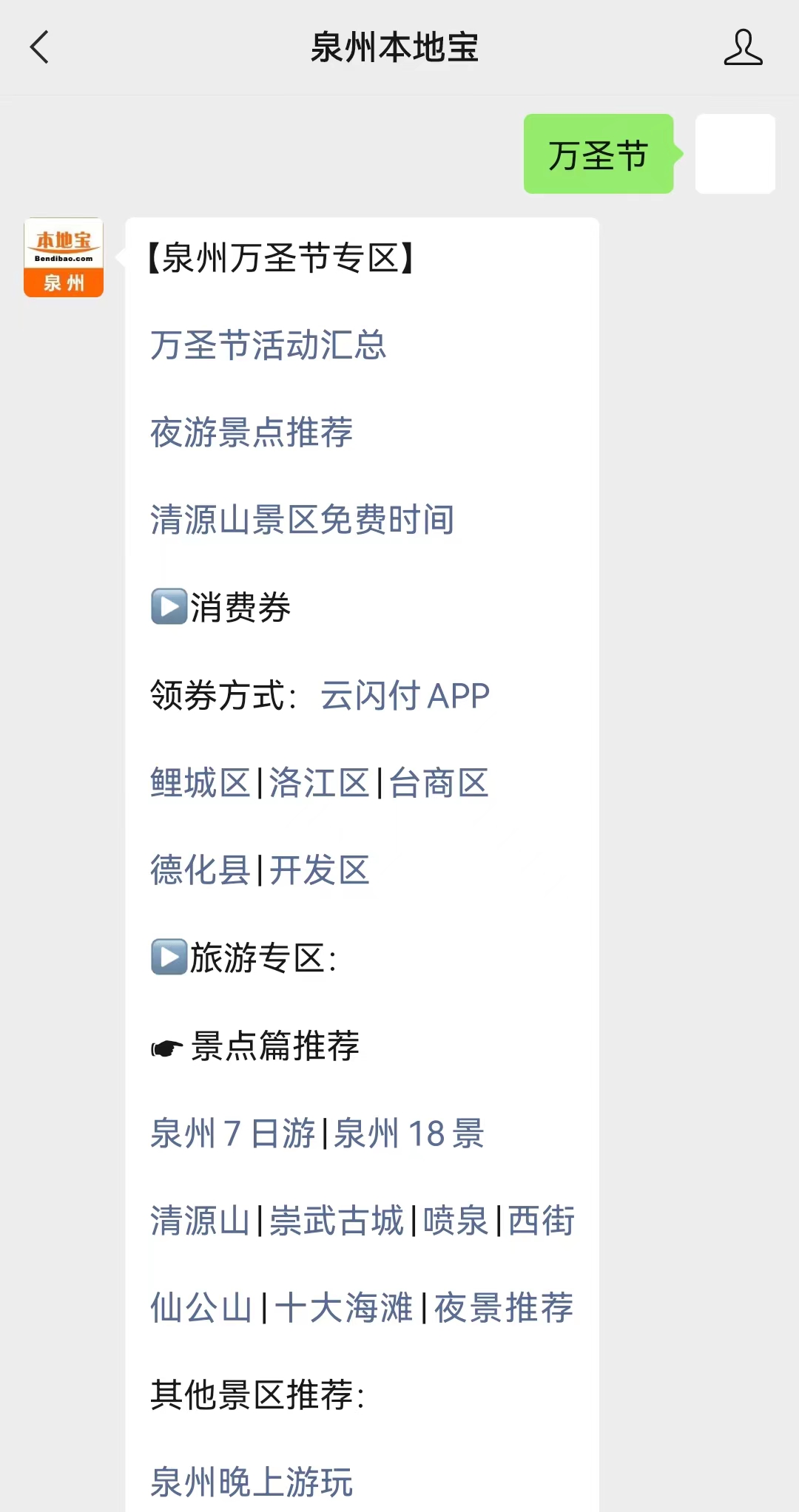The image size is (799, 1512).
Task: Open the account profile icon
Action: (743, 47)
